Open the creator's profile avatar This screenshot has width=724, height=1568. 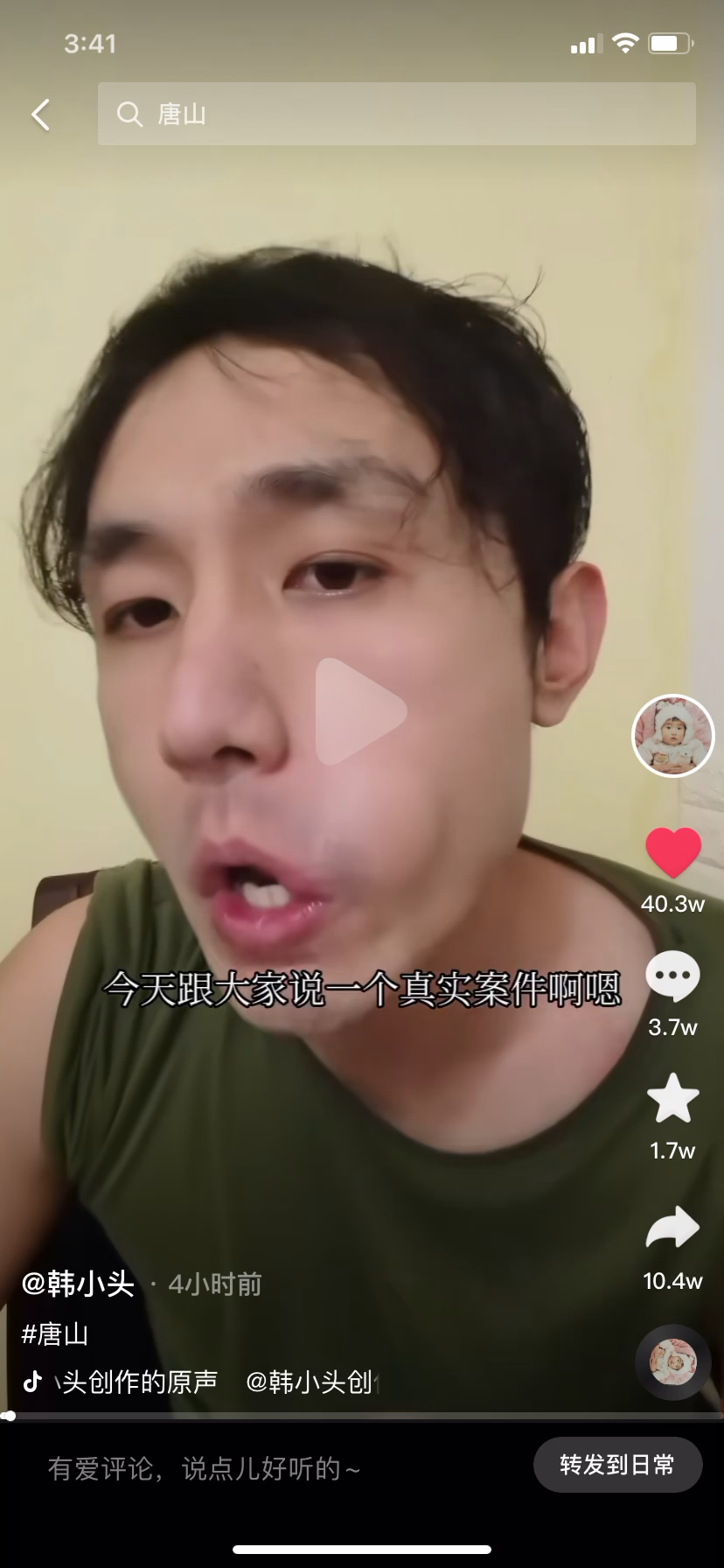pyautogui.click(x=672, y=736)
